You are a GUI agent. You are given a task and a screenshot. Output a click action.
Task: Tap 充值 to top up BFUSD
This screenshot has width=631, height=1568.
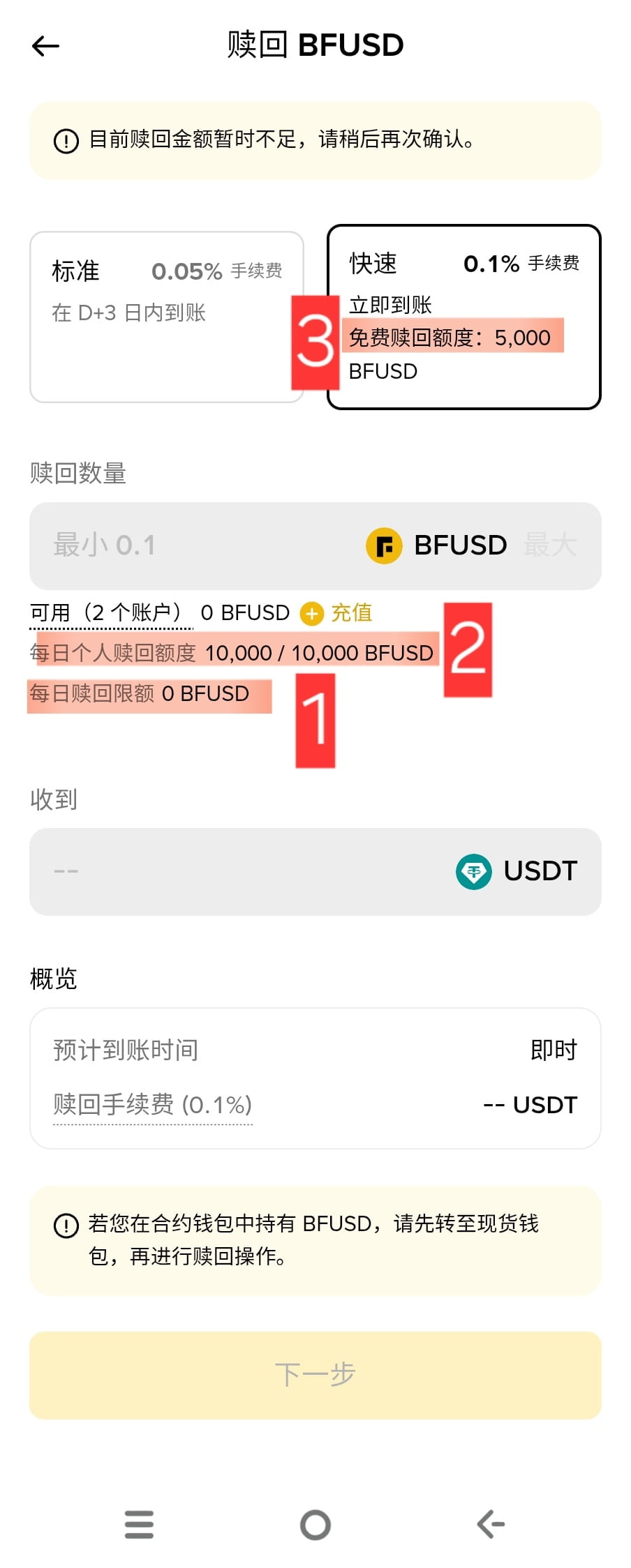point(350,613)
